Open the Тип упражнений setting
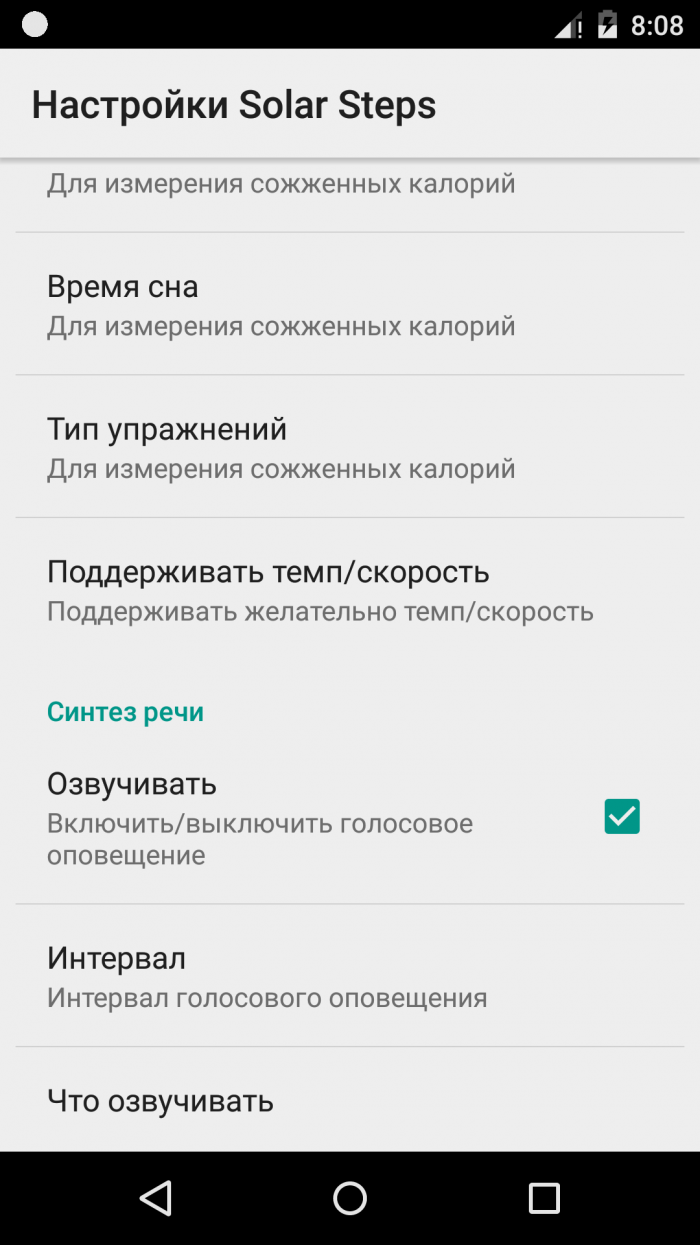 (x=350, y=447)
